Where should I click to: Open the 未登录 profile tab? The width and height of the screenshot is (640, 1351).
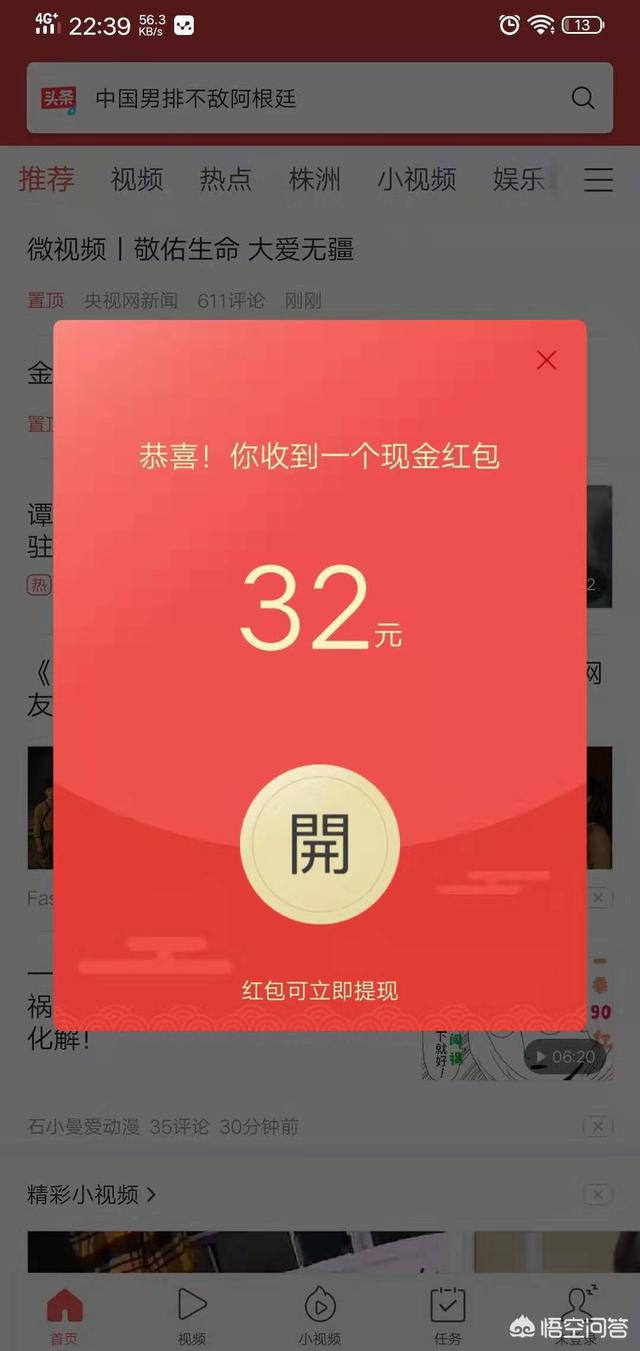(x=576, y=1315)
